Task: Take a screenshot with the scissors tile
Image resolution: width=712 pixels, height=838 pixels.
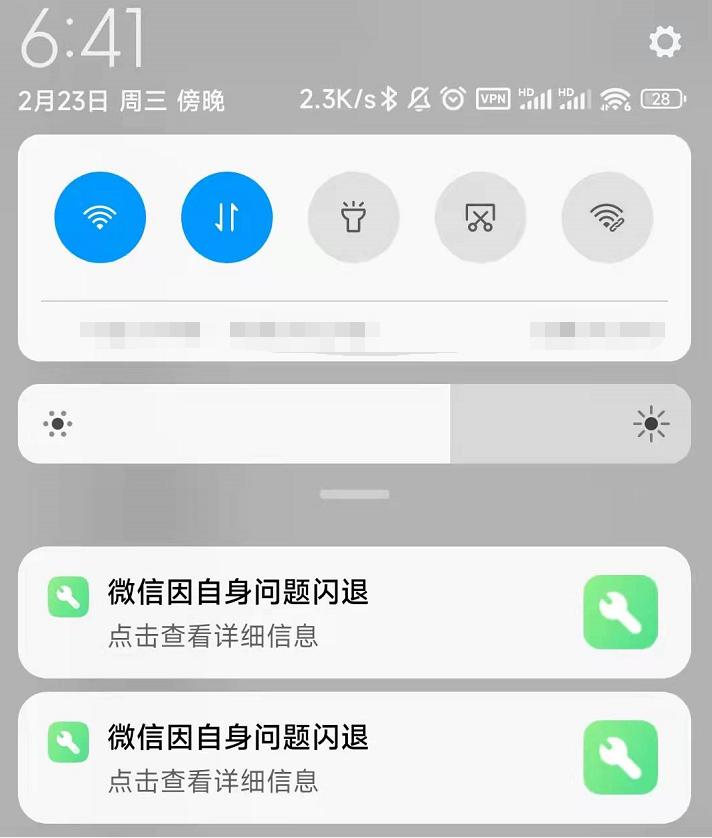Action: tap(480, 218)
